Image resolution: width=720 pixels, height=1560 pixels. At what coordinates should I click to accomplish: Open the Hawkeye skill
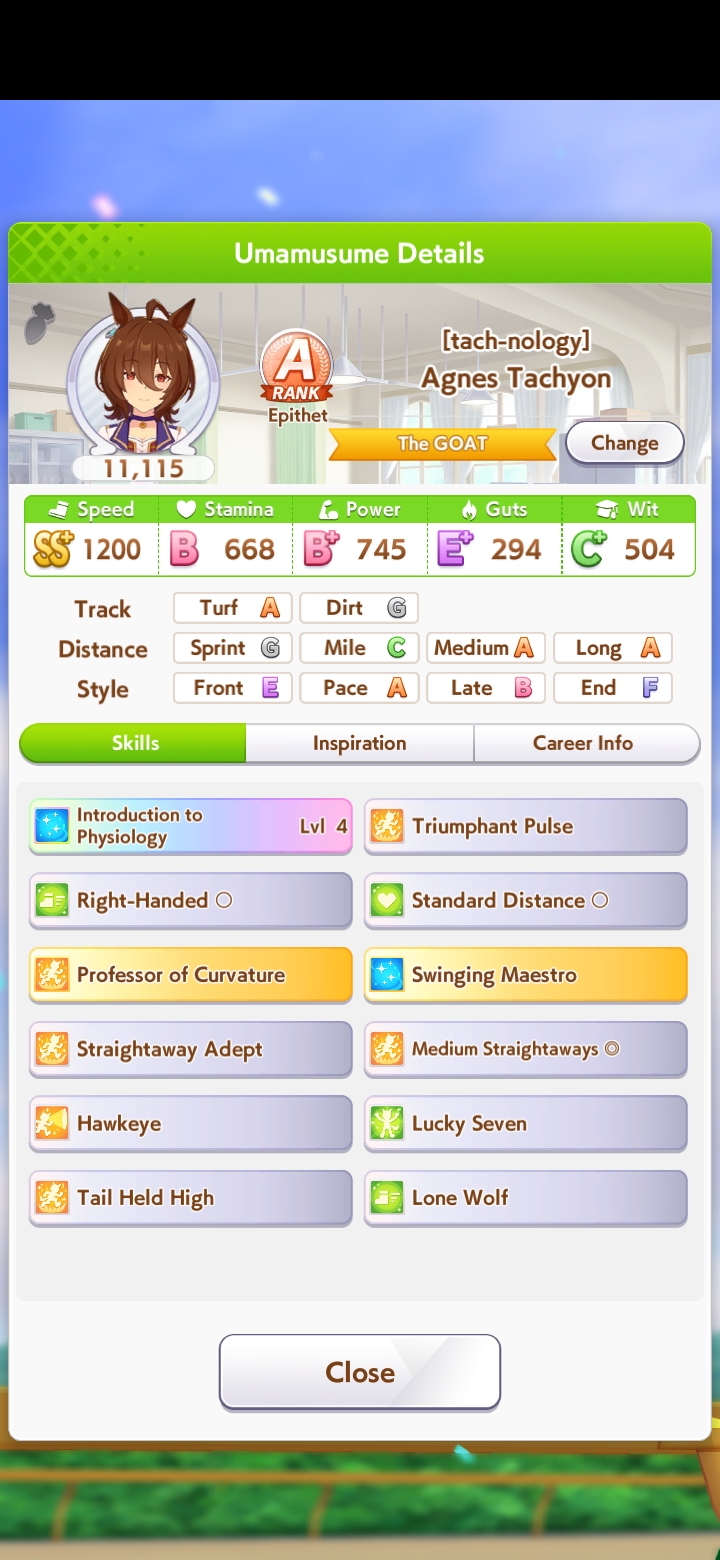[190, 1123]
